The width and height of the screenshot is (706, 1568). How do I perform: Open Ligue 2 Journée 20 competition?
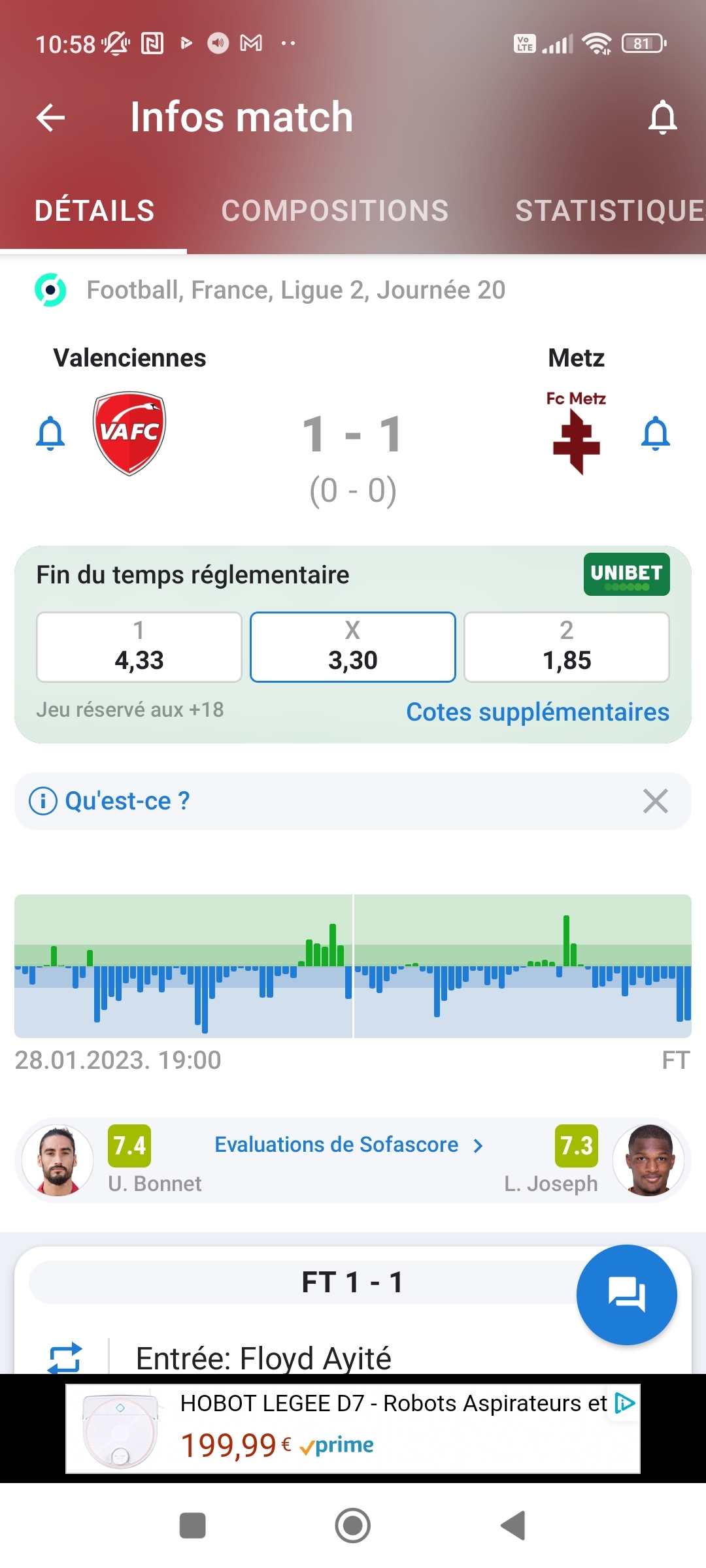(x=295, y=290)
